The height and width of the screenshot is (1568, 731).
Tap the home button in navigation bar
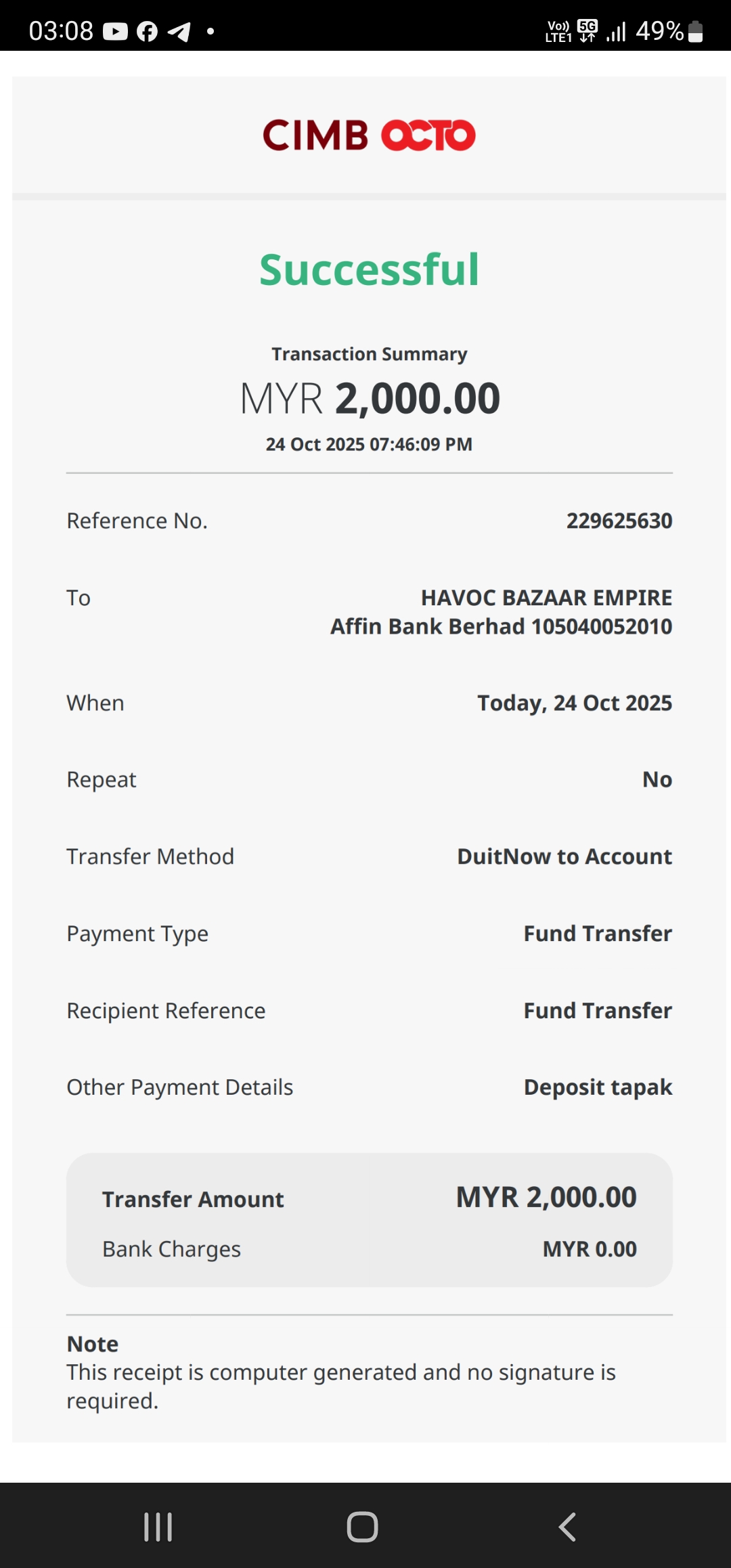click(x=362, y=1527)
